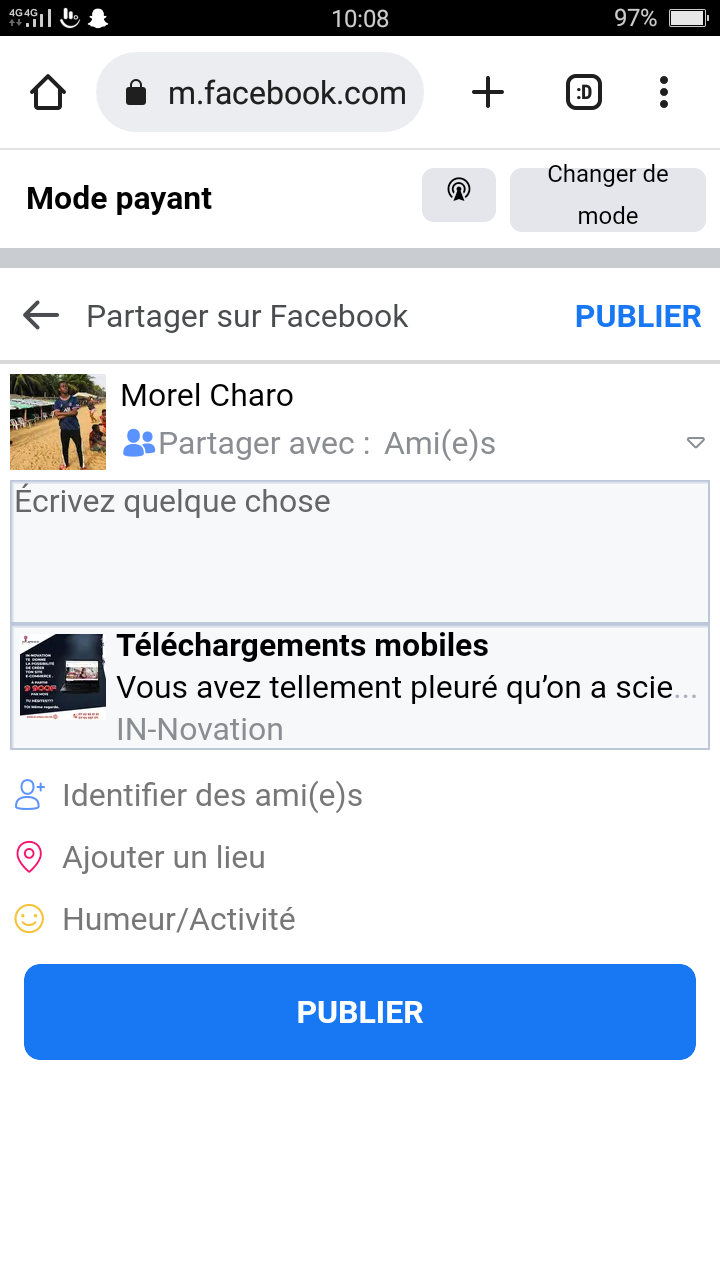
Task: Tap Changer de mode button
Action: 607,196
